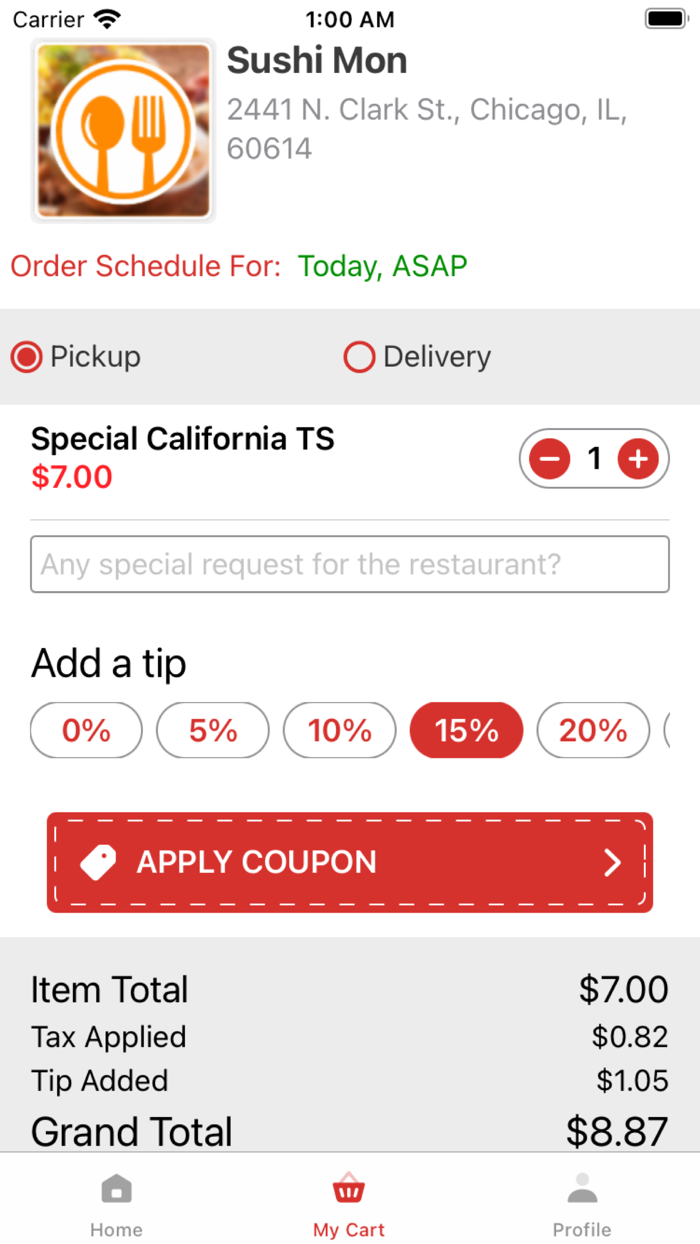Decrease Special California TS quantity
The width and height of the screenshot is (700, 1244).
pos(550,459)
